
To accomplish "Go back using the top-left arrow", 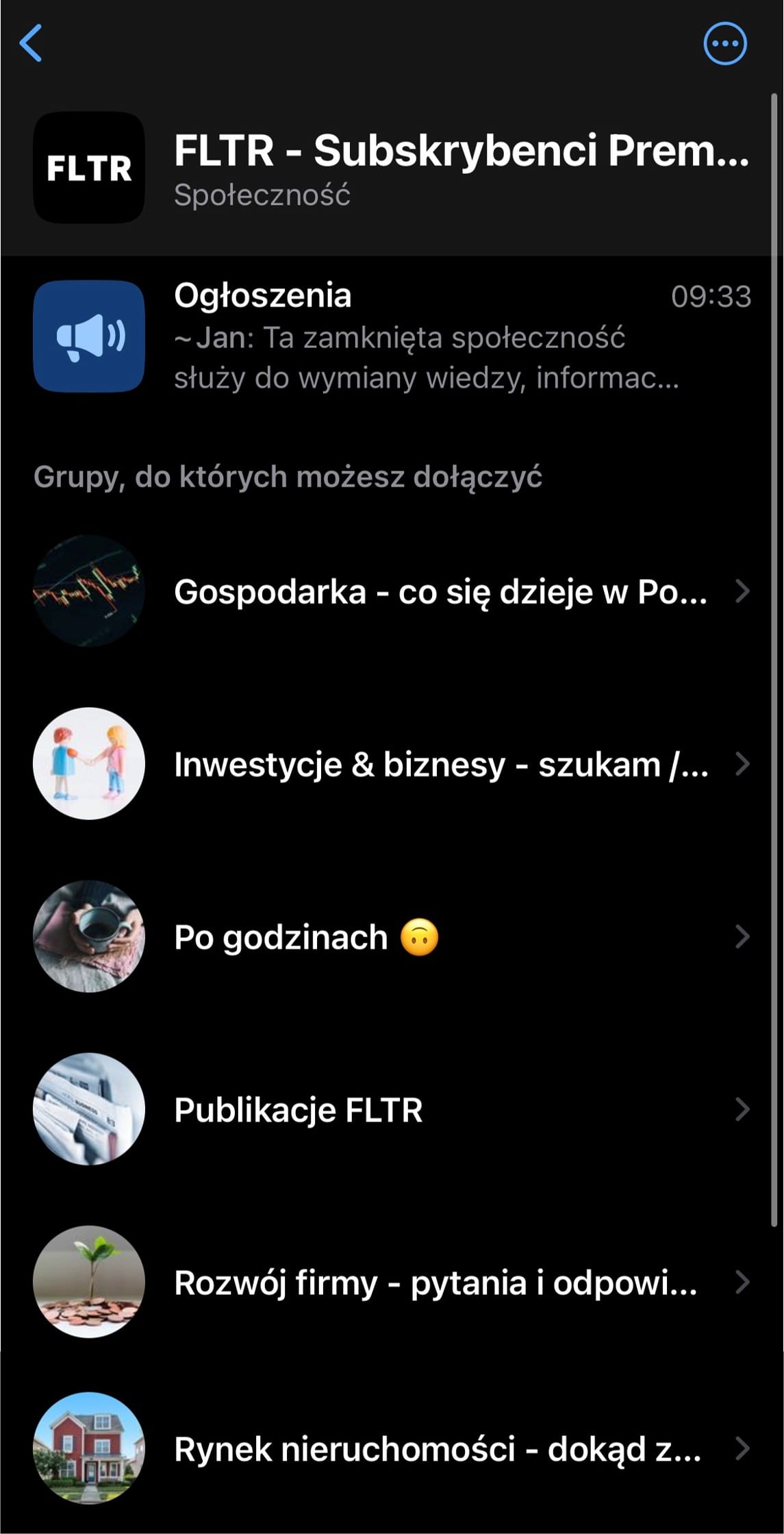I will tap(31, 44).
